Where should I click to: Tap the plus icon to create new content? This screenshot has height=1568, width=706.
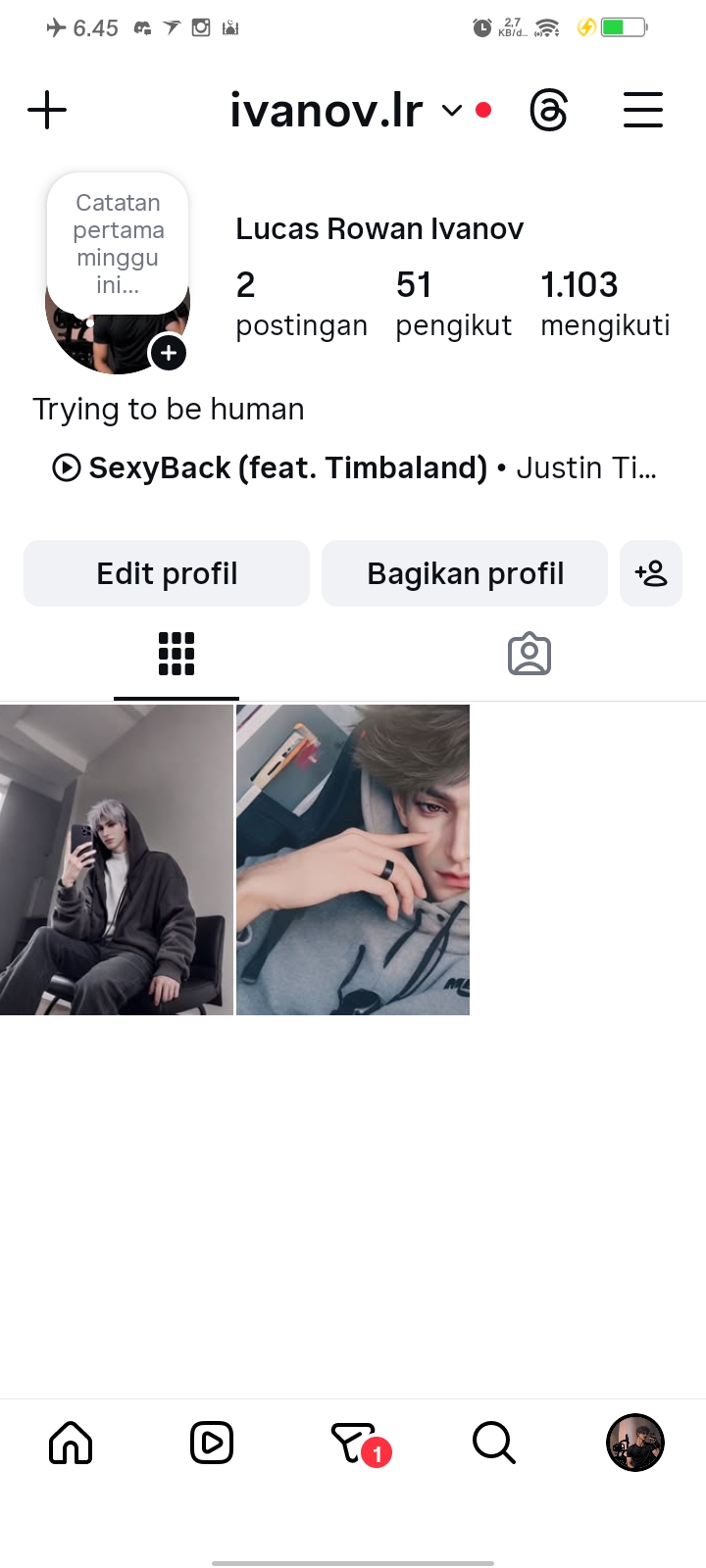click(x=47, y=110)
